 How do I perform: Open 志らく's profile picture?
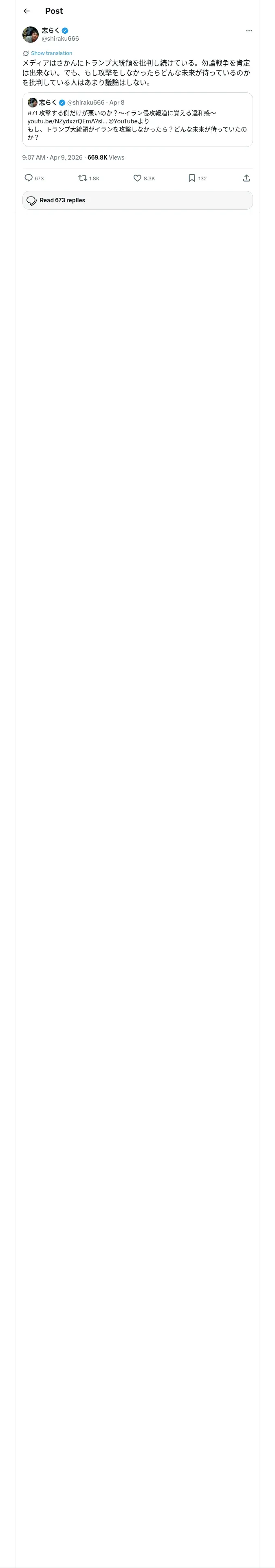click(31, 35)
